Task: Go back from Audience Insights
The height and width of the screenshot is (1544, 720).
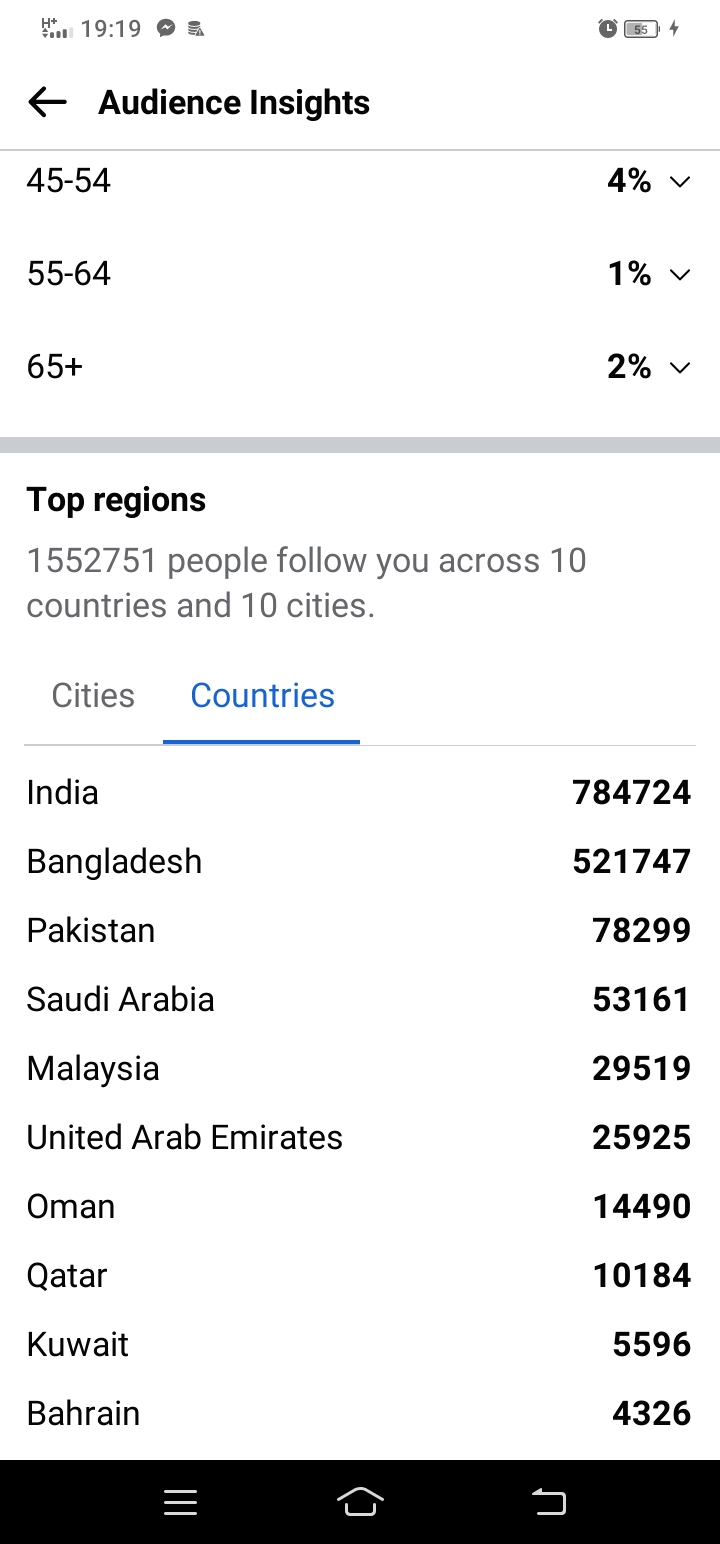Action: [47, 102]
